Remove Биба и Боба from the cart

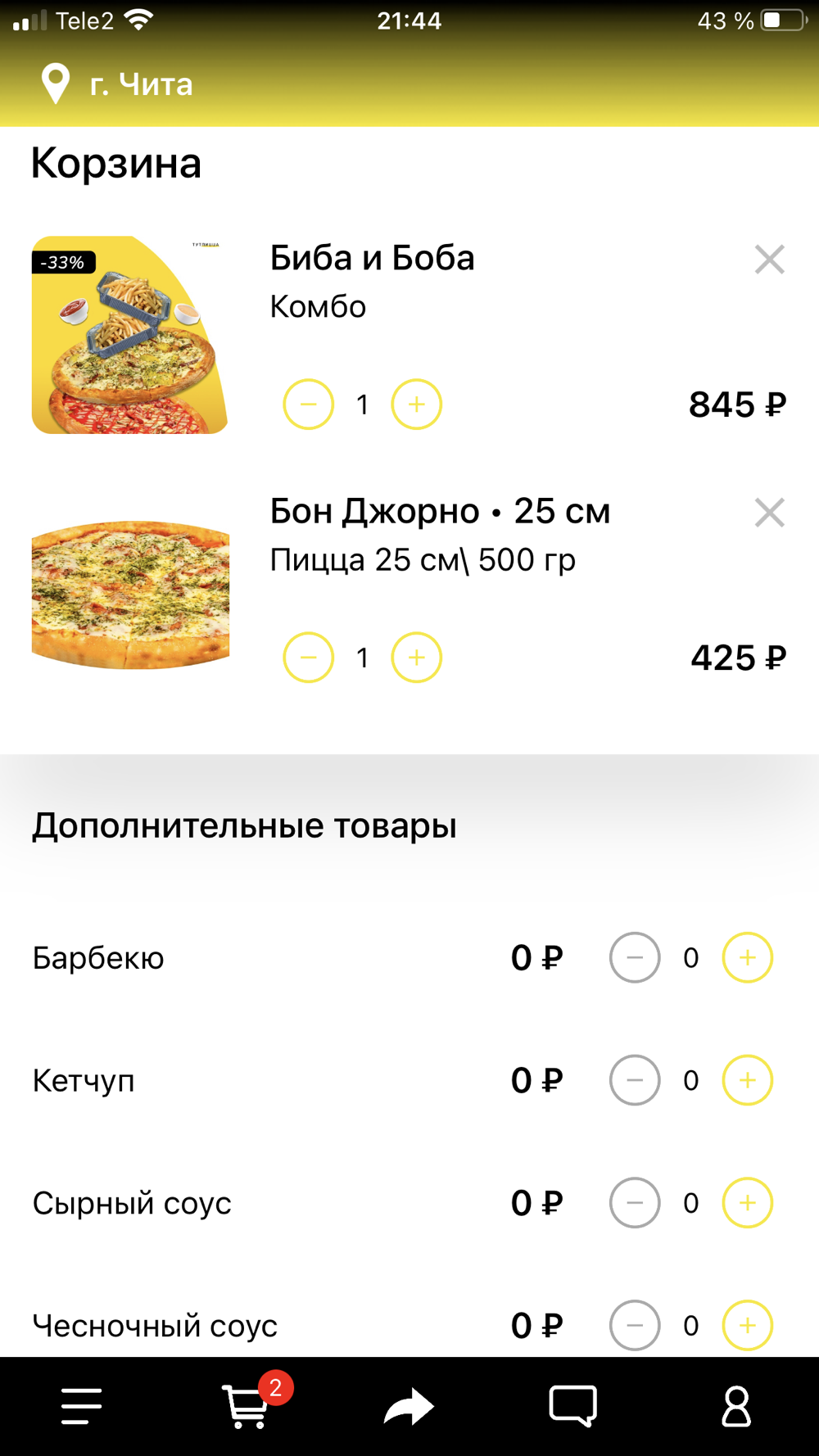769,260
